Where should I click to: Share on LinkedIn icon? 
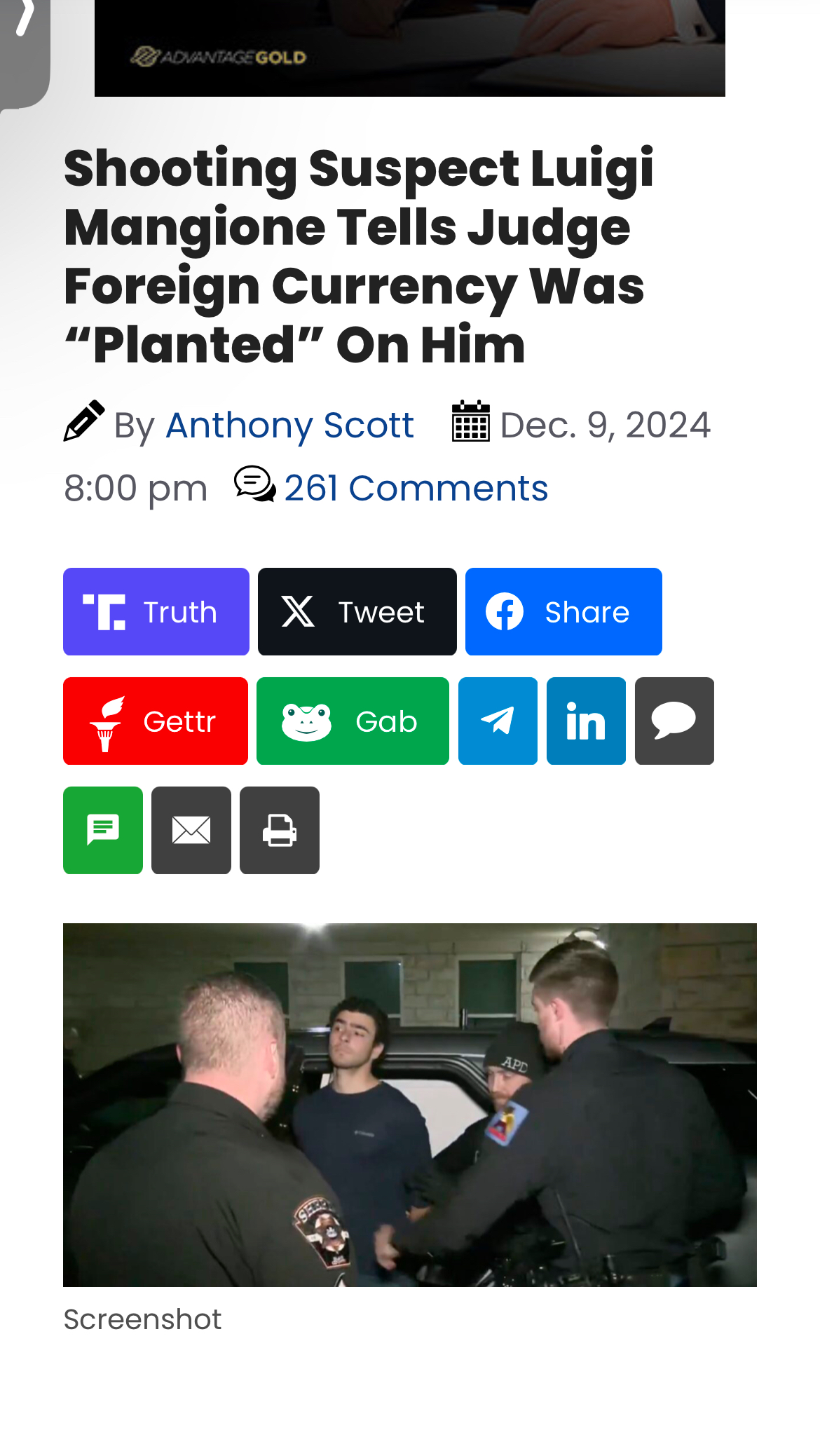point(586,721)
